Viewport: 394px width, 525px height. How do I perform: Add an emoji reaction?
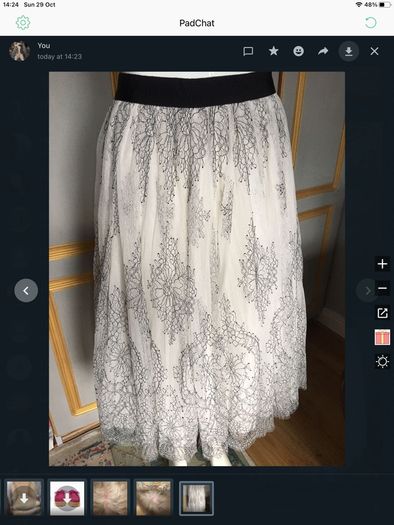pyautogui.click(x=298, y=51)
